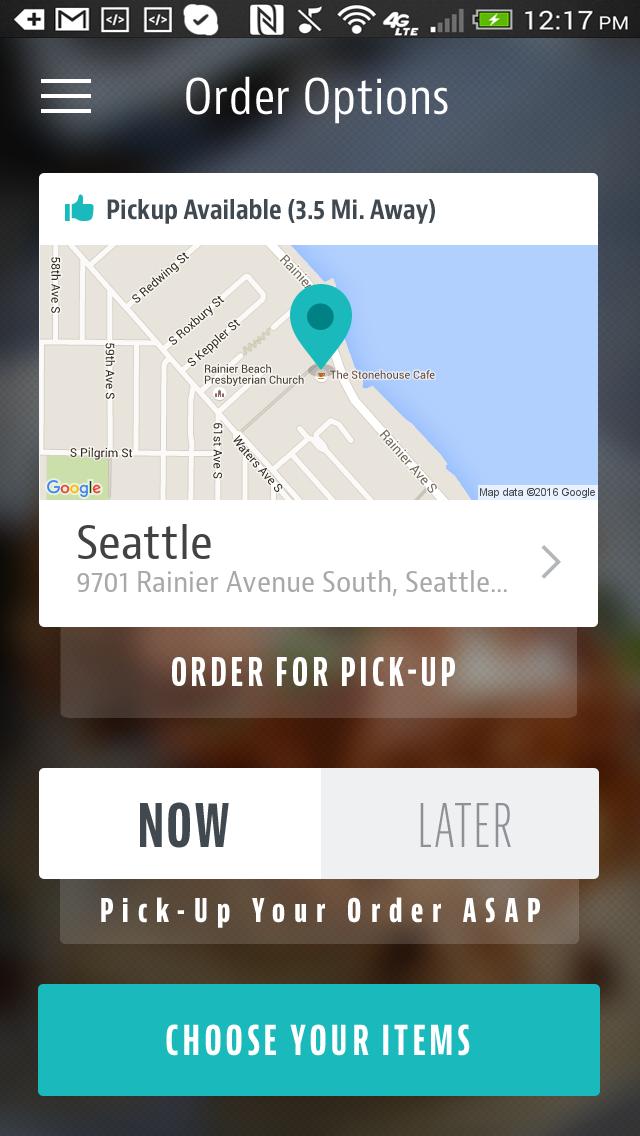This screenshot has height=1136, width=640.
Task: Open the Seattle 9701 Rainier Avenue address row
Action: pos(318,563)
